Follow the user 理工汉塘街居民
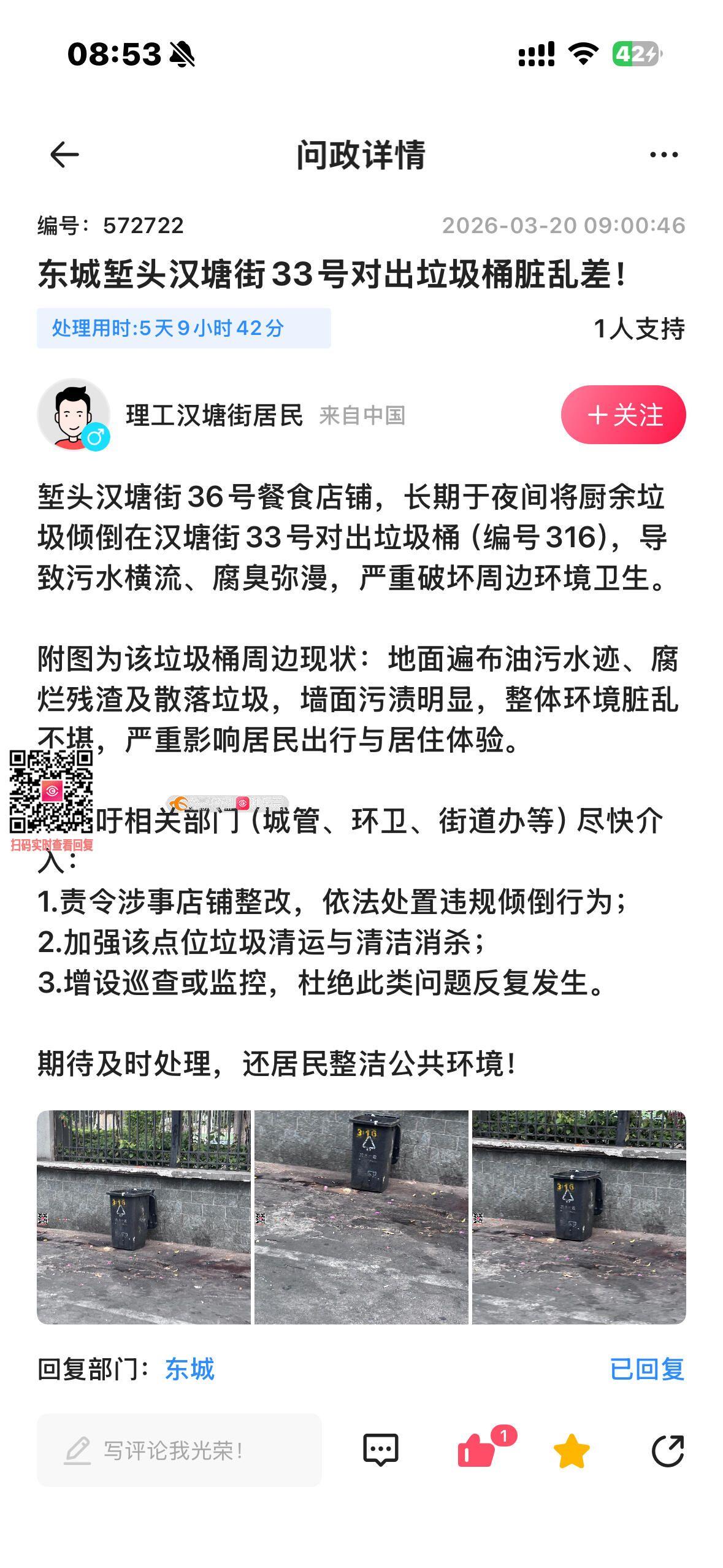This screenshot has height=1568, width=723. point(623,415)
